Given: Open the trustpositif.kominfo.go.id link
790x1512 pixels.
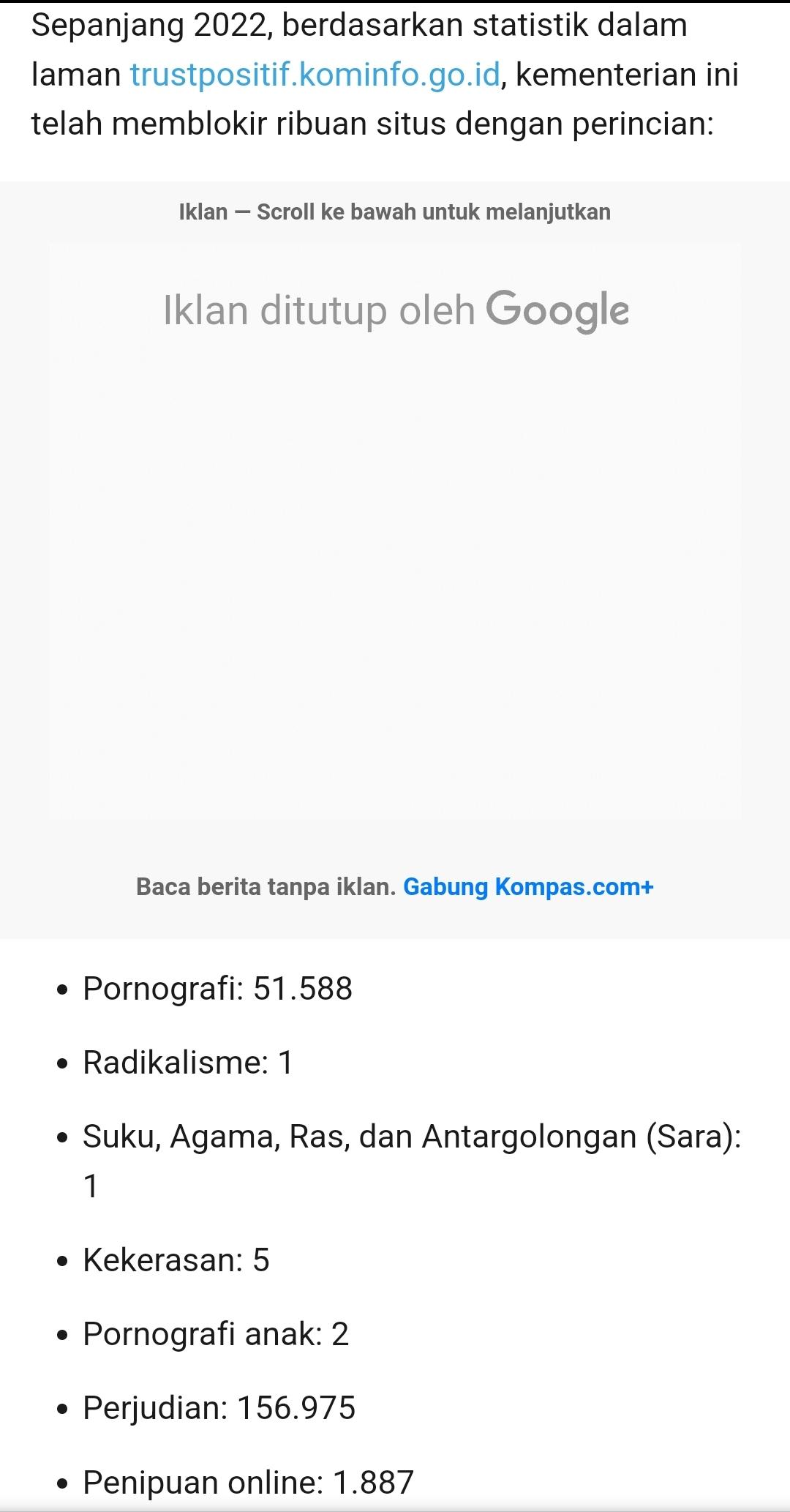Looking at the screenshot, I should point(315,75).
